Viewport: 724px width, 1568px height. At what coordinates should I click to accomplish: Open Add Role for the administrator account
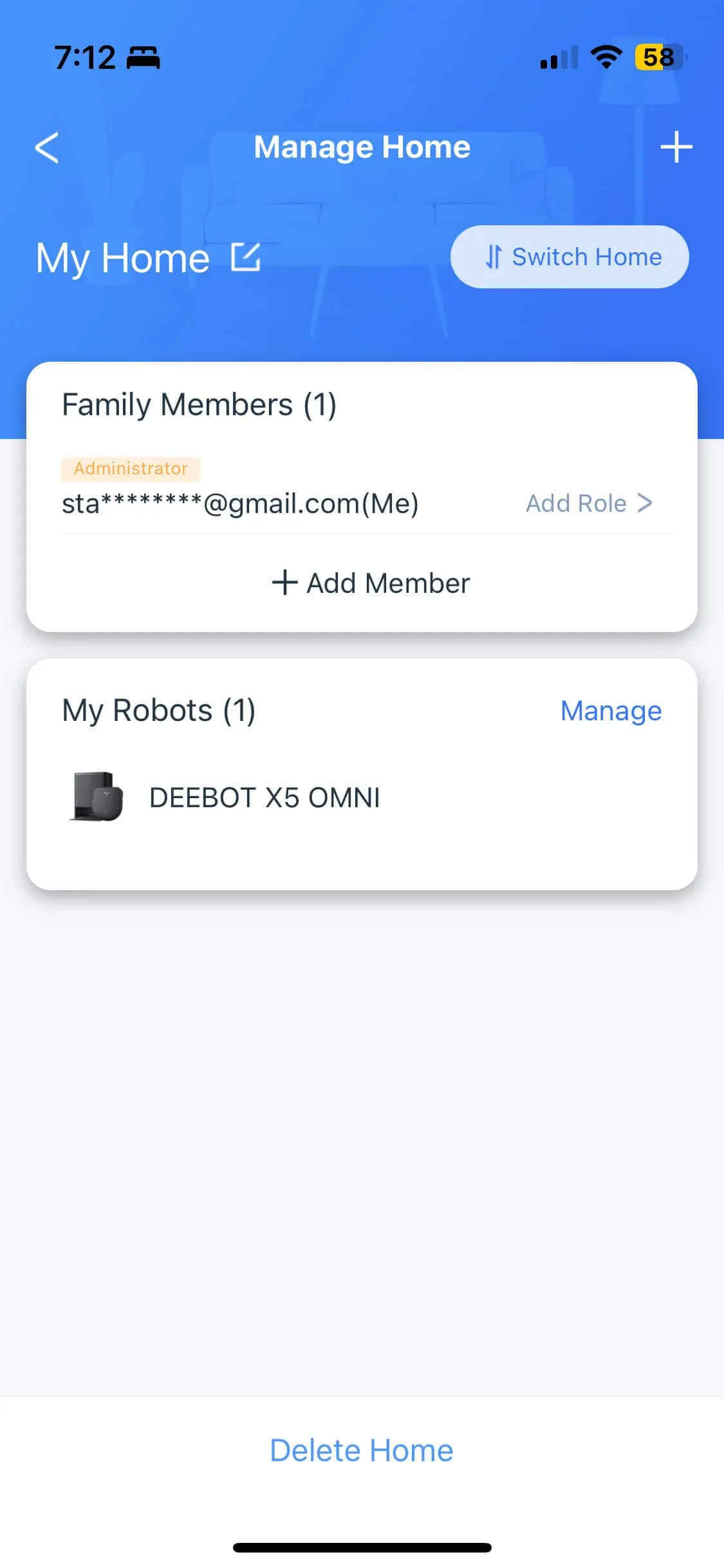[x=589, y=503]
